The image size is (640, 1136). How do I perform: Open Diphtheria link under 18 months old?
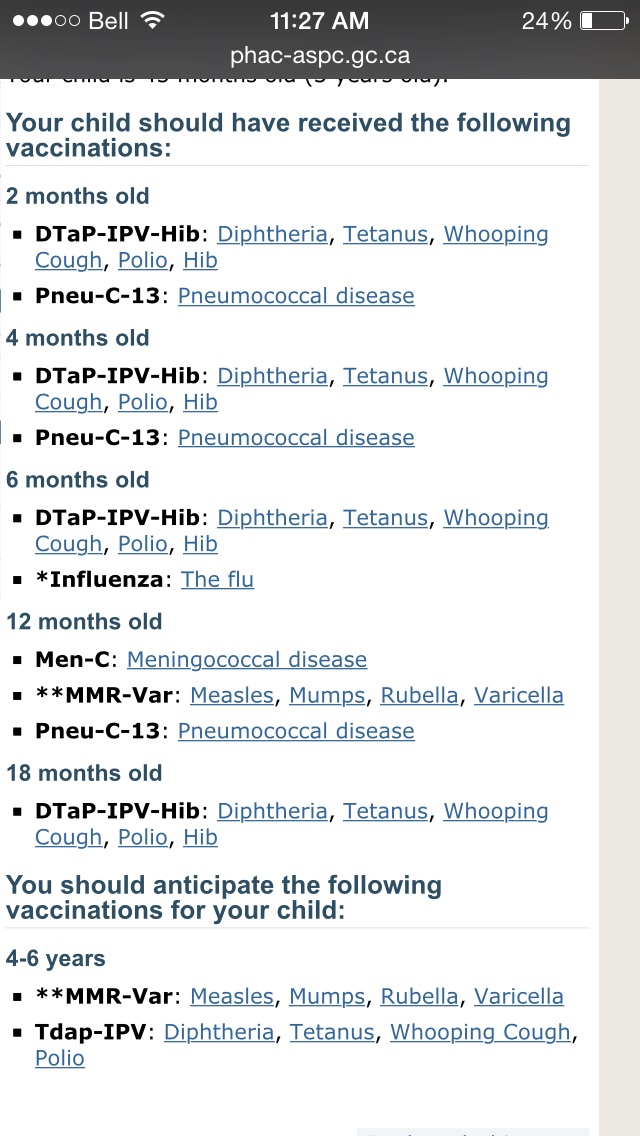pyautogui.click(x=272, y=811)
